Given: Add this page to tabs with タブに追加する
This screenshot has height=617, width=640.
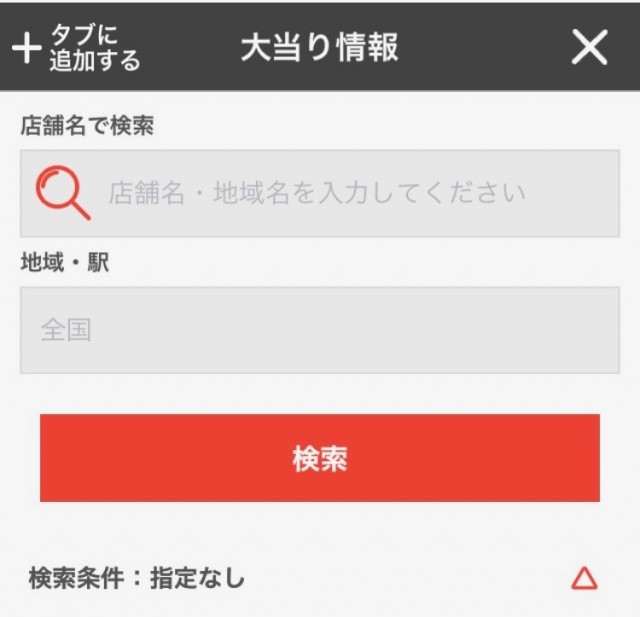Looking at the screenshot, I should pyautogui.click(x=76, y=47).
